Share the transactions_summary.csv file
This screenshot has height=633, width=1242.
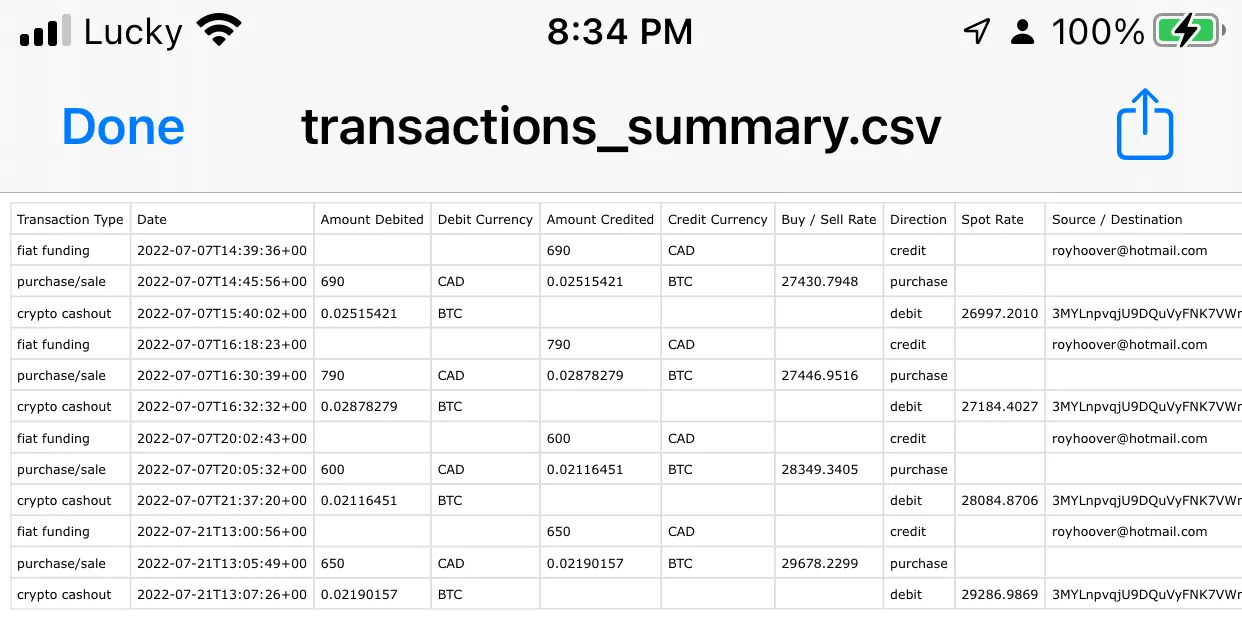[1144, 125]
